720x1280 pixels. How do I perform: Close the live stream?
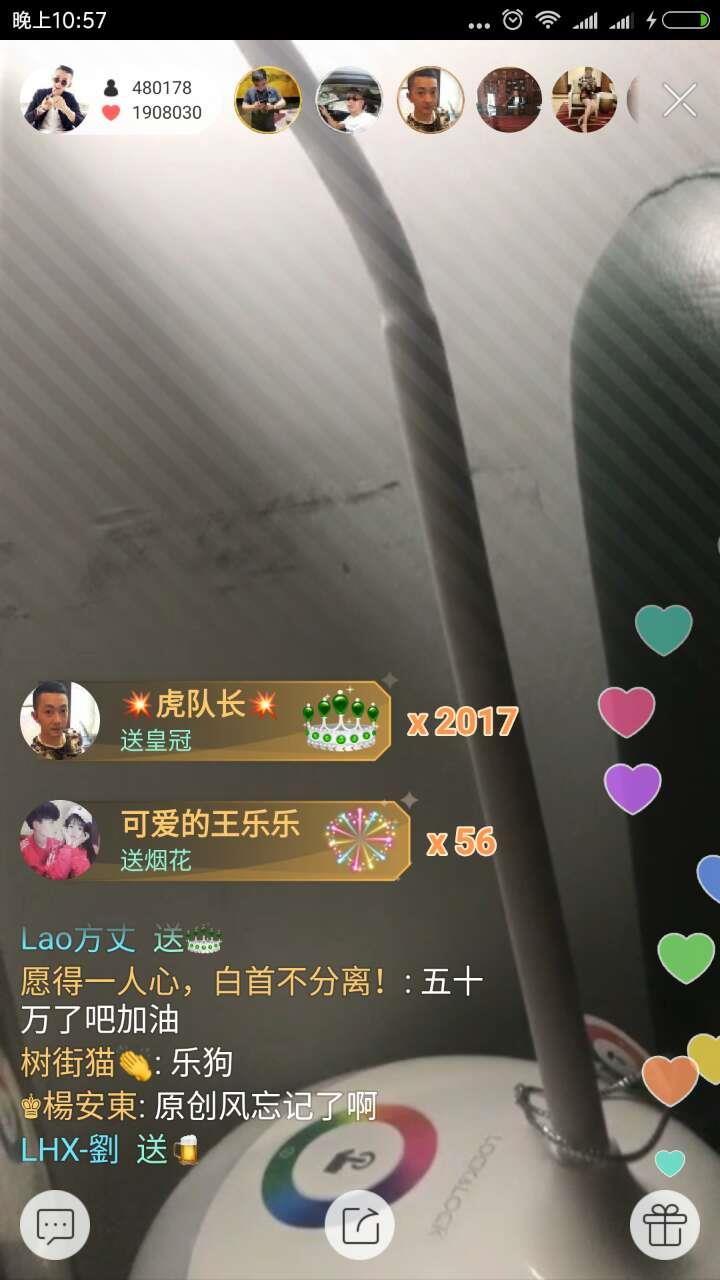pyautogui.click(x=680, y=100)
